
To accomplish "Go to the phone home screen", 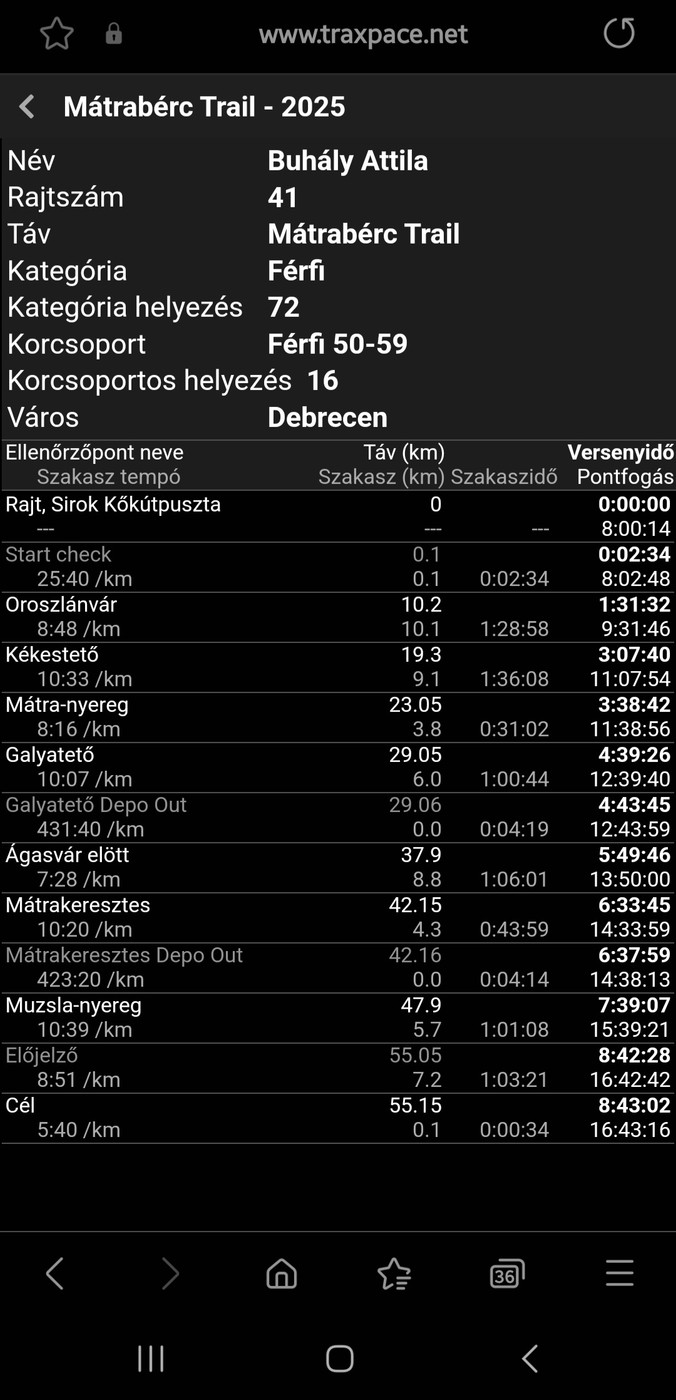I will pyautogui.click(x=339, y=1358).
